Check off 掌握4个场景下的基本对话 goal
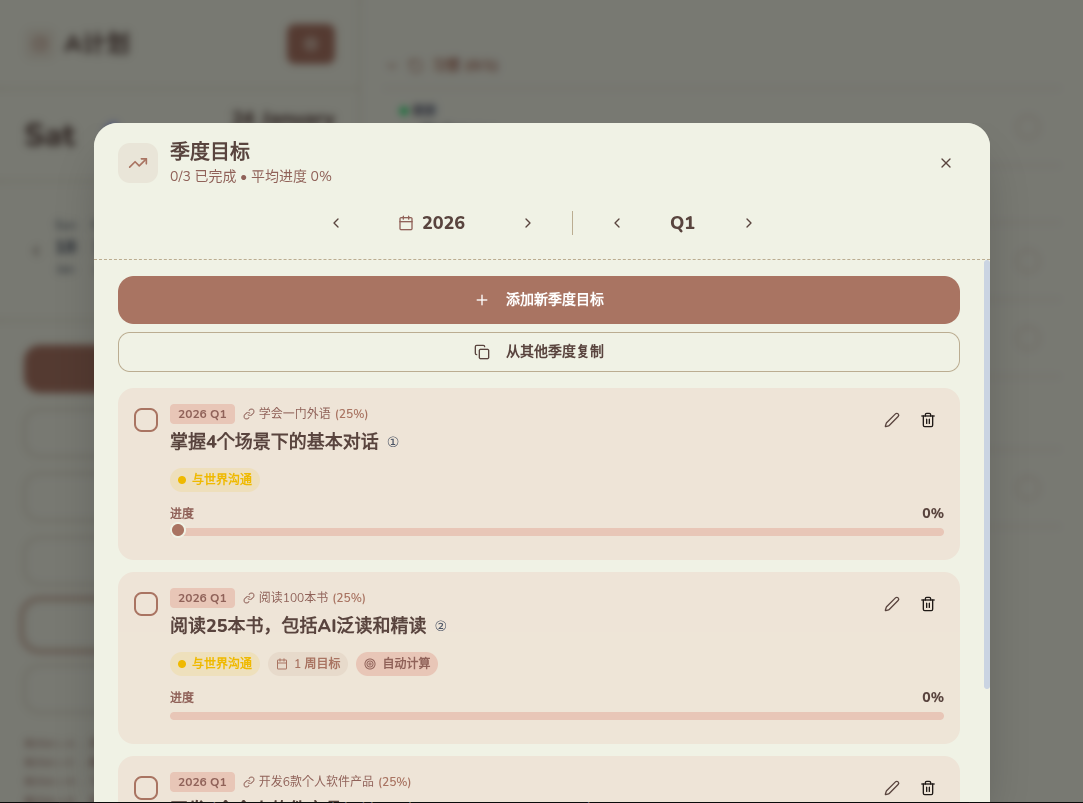Screen dimensions: 1083x803 click(x=146, y=420)
